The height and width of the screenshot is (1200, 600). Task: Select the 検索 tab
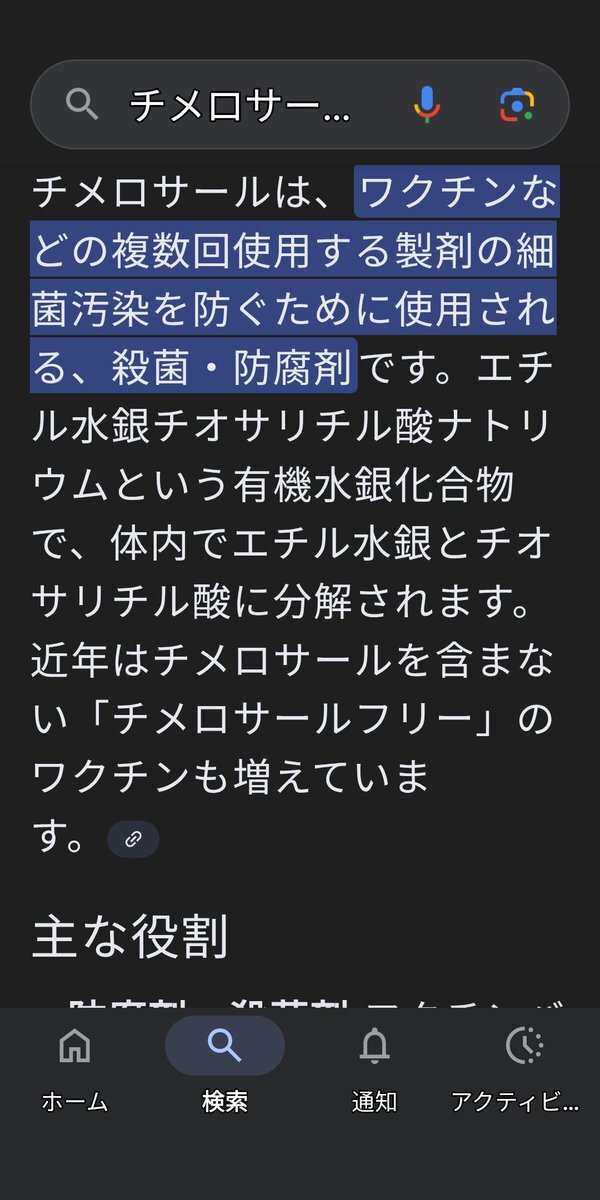point(225,1065)
